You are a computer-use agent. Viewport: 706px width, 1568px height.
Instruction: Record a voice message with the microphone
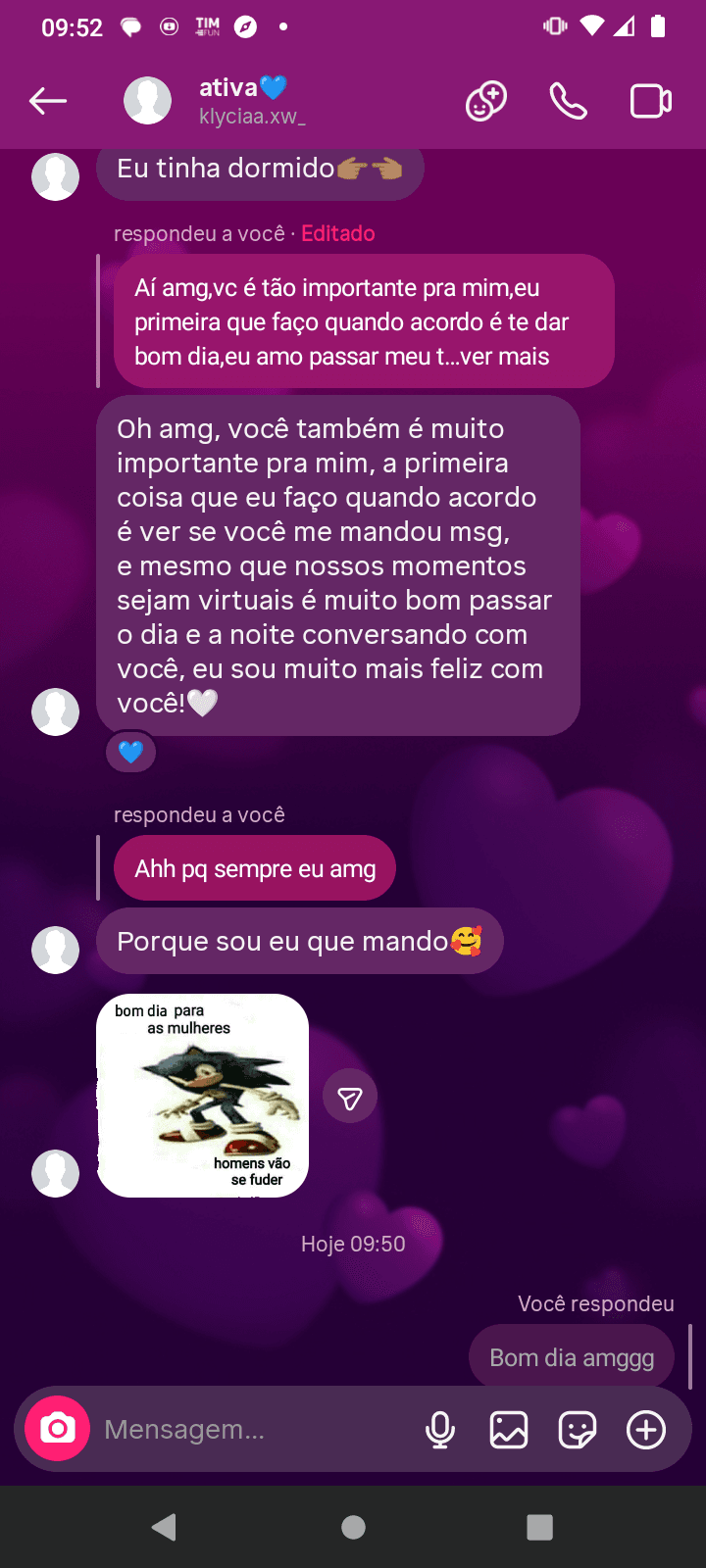click(x=440, y=1429)
